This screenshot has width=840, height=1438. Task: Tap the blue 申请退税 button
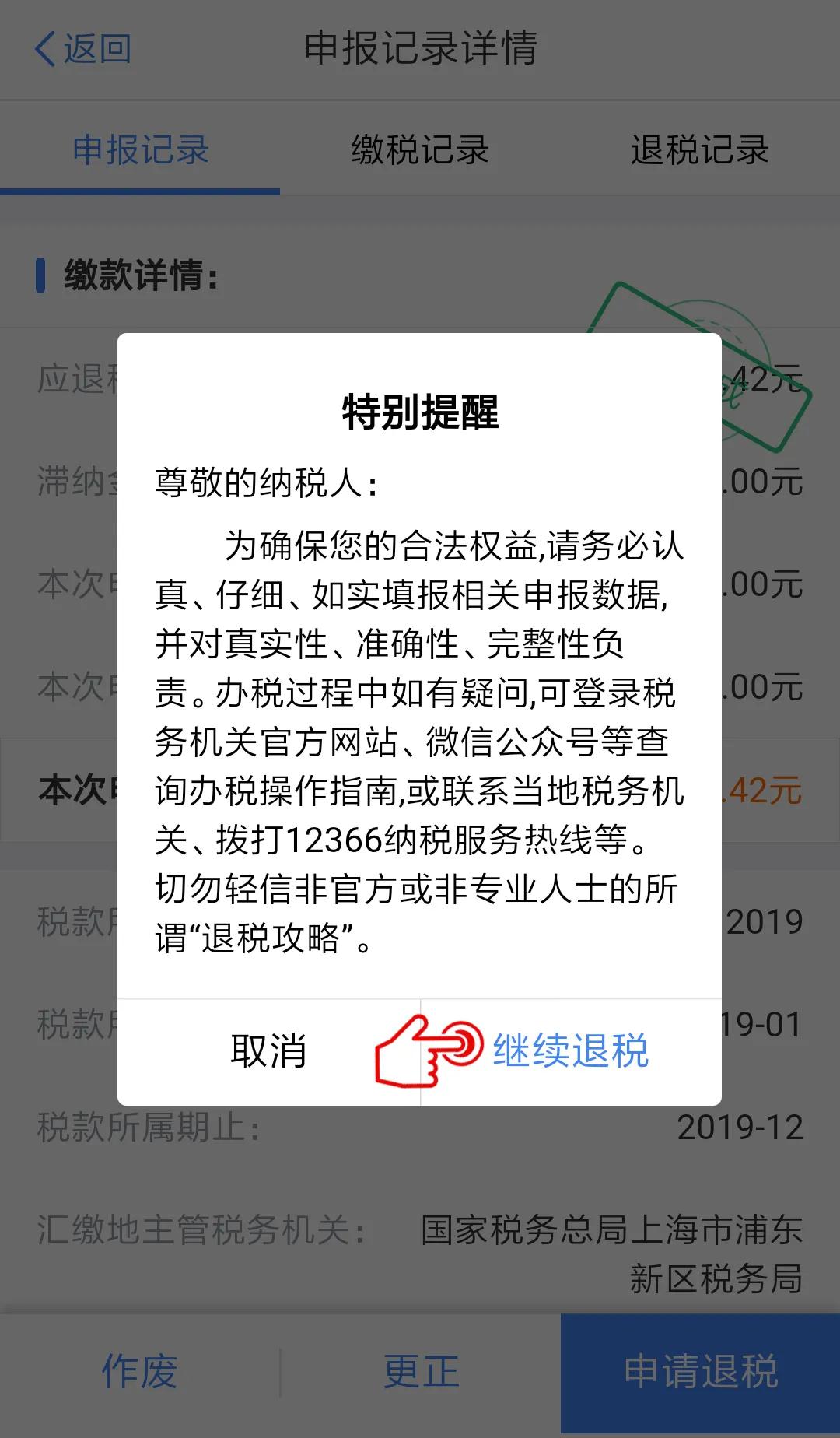pyautogui.click(x=698, y=1373)
